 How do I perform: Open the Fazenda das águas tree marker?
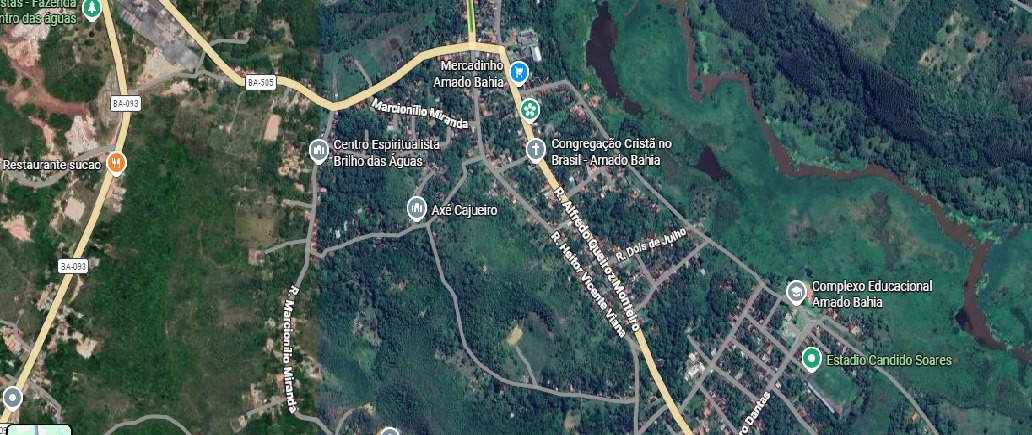tap(92, 9)
